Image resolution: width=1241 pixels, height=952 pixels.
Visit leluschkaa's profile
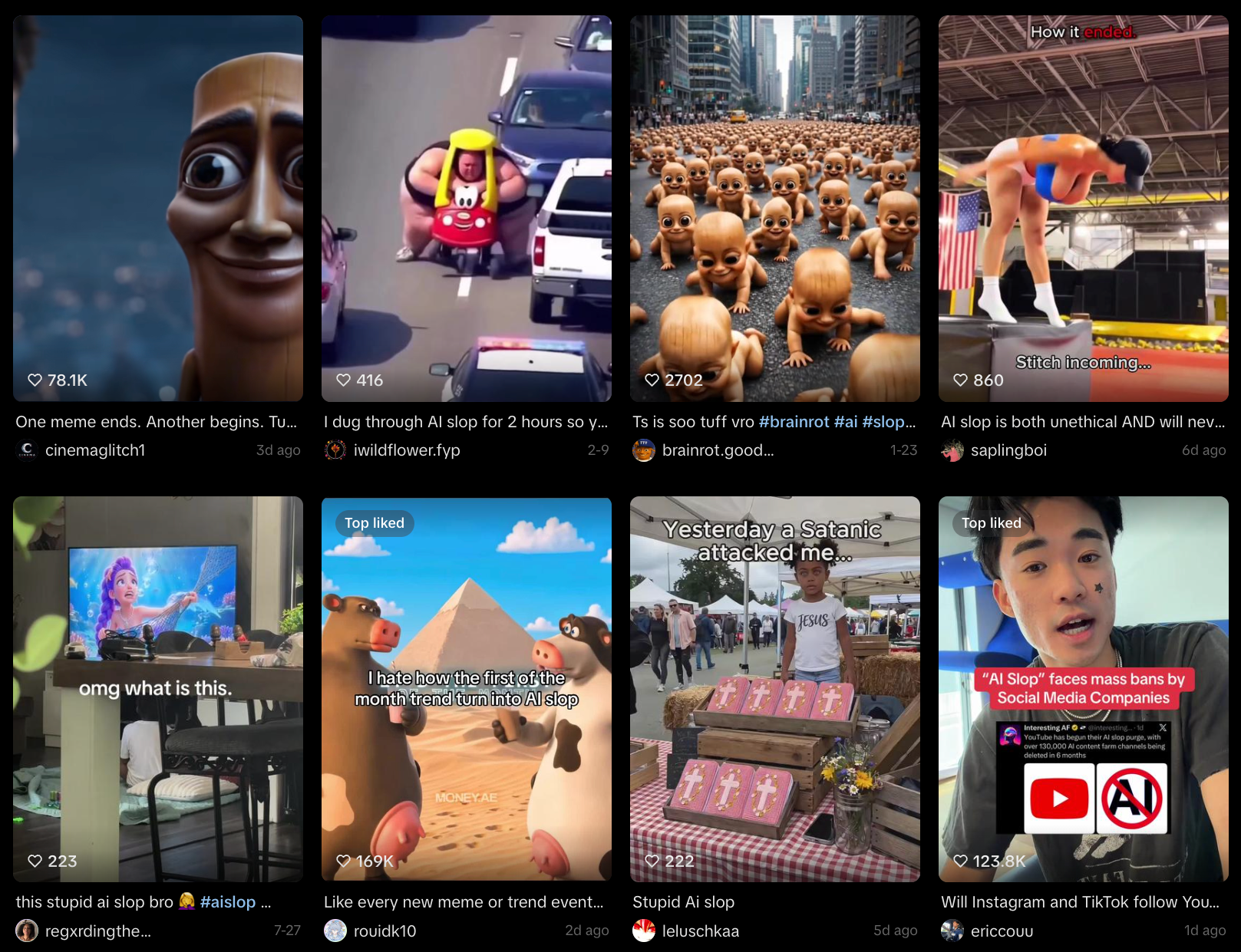701,931
